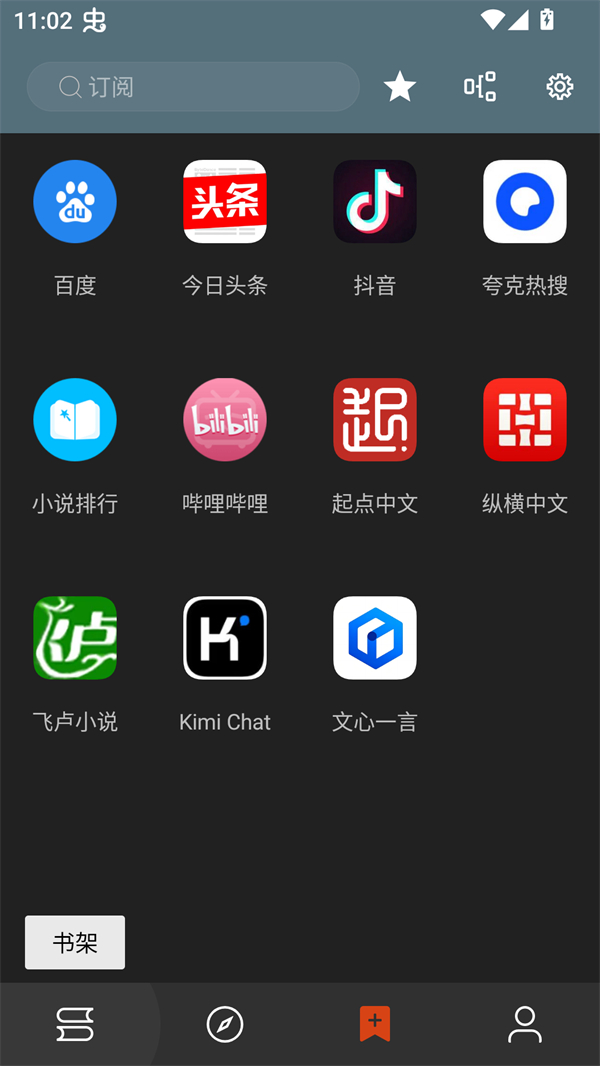The image size is (600, 1066).
Task: Open the 百度 shortcut
Action: [75, 202]
